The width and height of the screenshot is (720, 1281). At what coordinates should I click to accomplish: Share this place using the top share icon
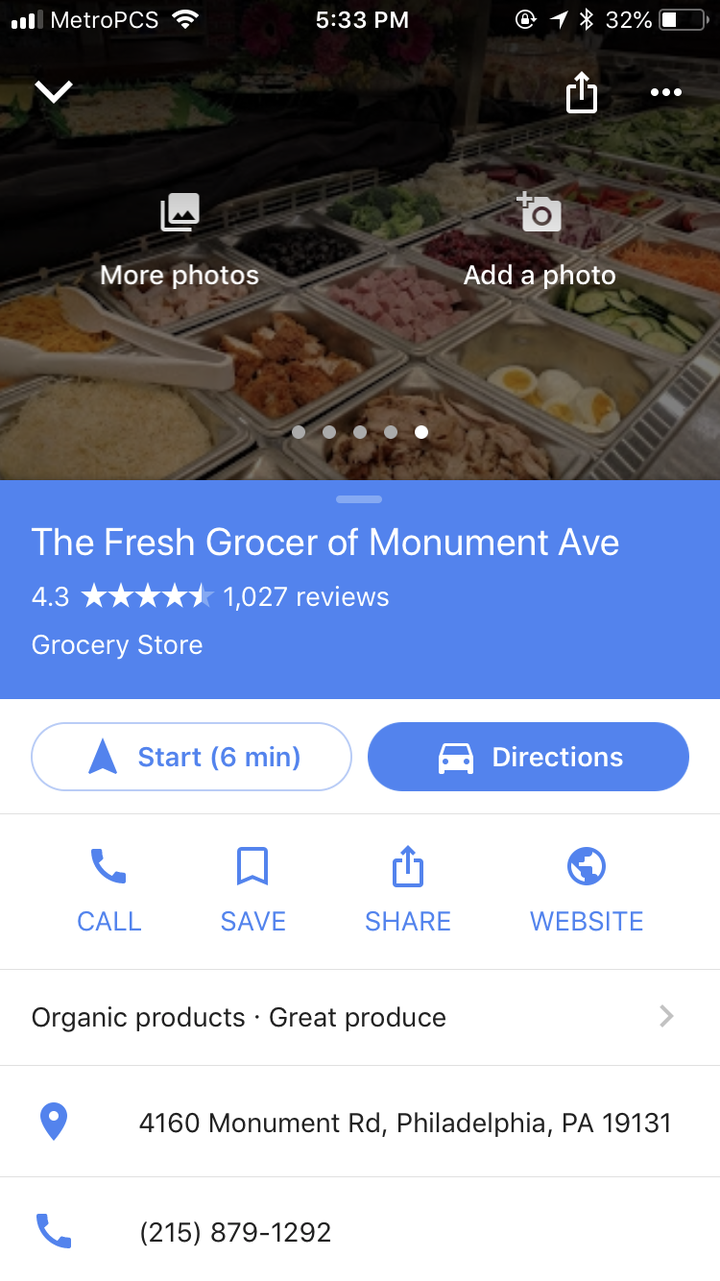pos(581,93)
